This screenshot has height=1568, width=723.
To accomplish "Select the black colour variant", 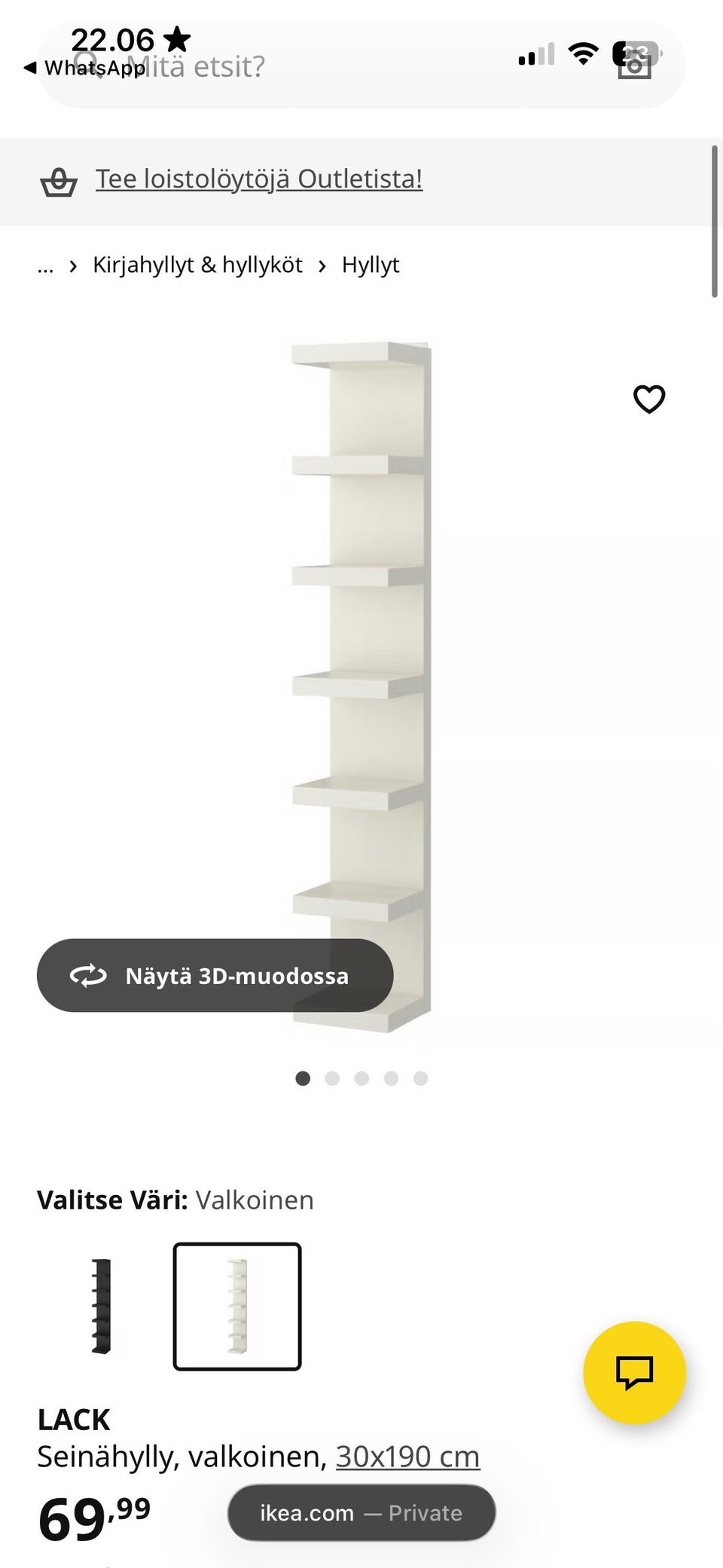I will (101, 1306).
